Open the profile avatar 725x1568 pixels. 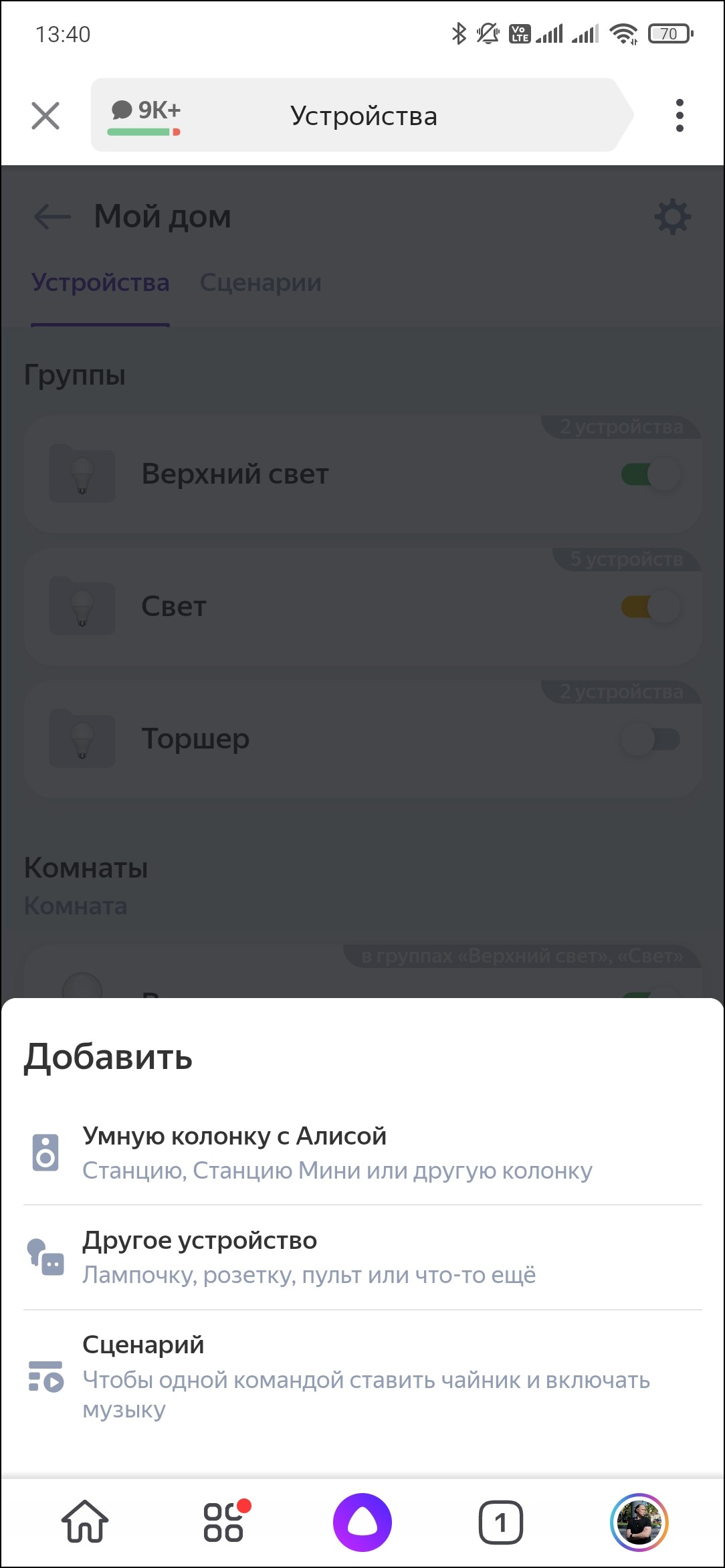coord(639,1522)
